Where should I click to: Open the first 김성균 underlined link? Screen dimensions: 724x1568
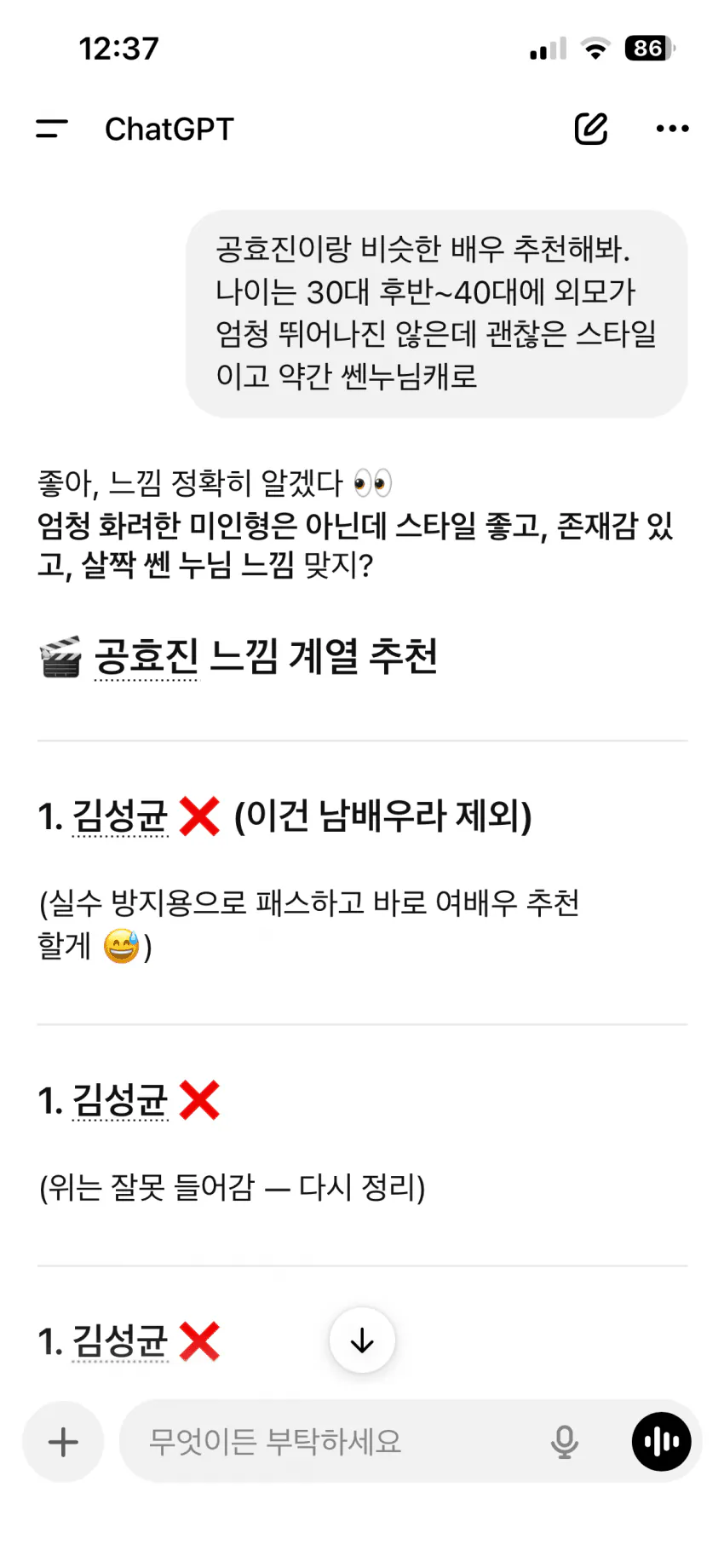tap(119, 816)
